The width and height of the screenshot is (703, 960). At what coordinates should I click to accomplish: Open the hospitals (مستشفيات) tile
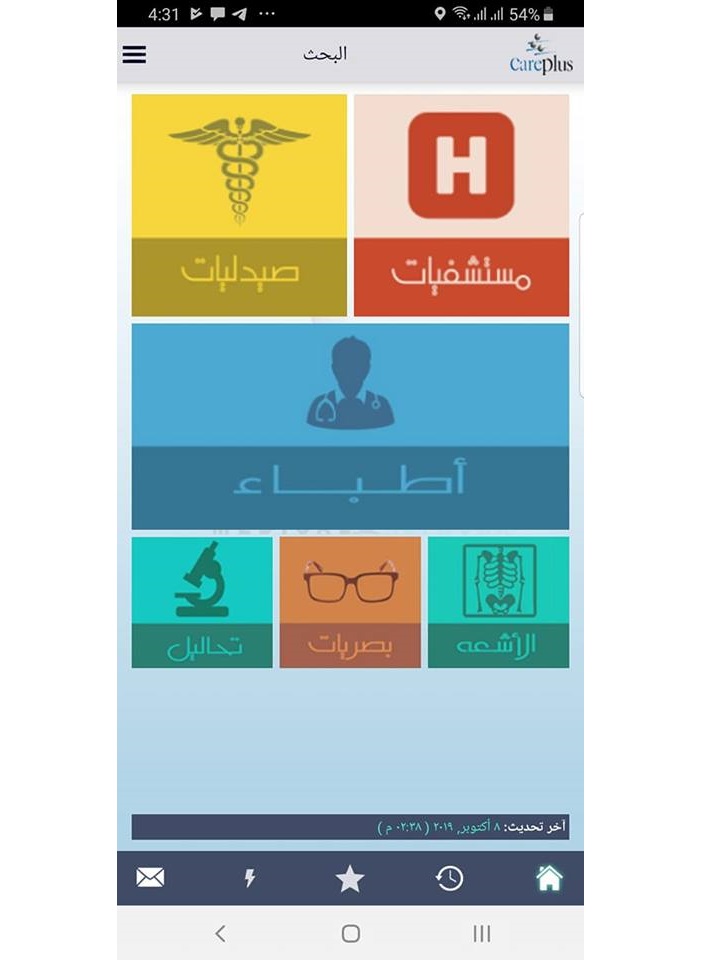coord(461,205)
